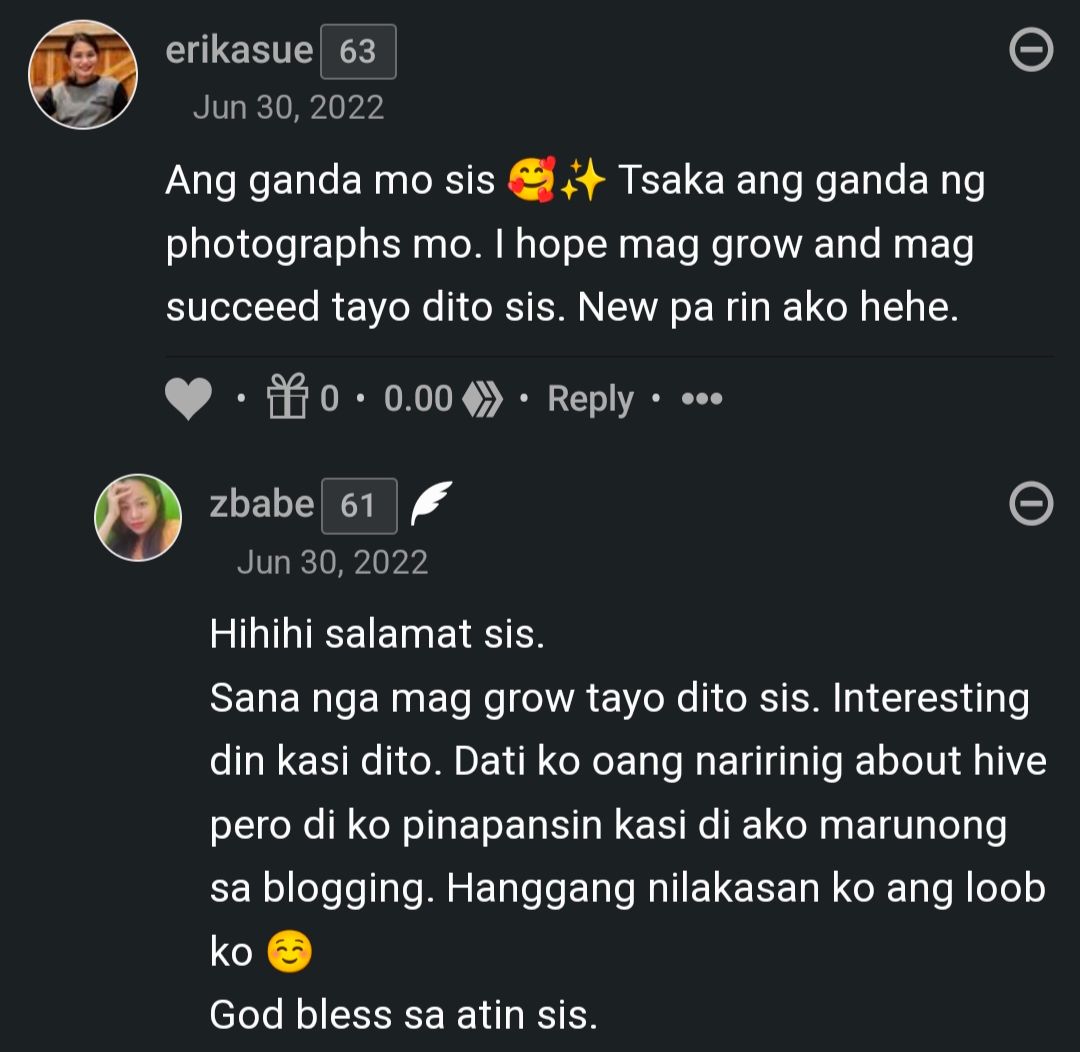Open the erikasue username link

click(239, 50)
